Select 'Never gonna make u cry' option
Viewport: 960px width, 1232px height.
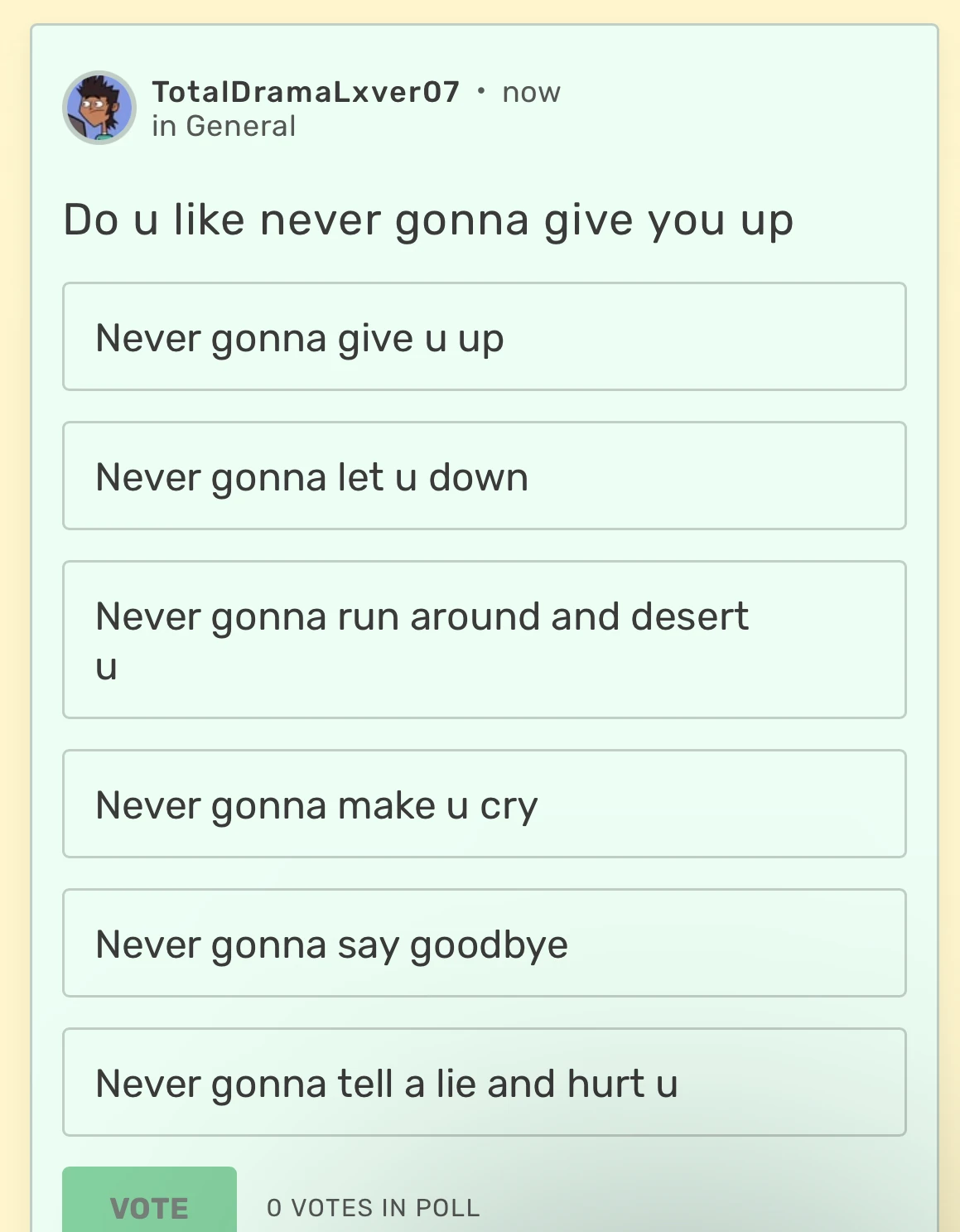484,804
